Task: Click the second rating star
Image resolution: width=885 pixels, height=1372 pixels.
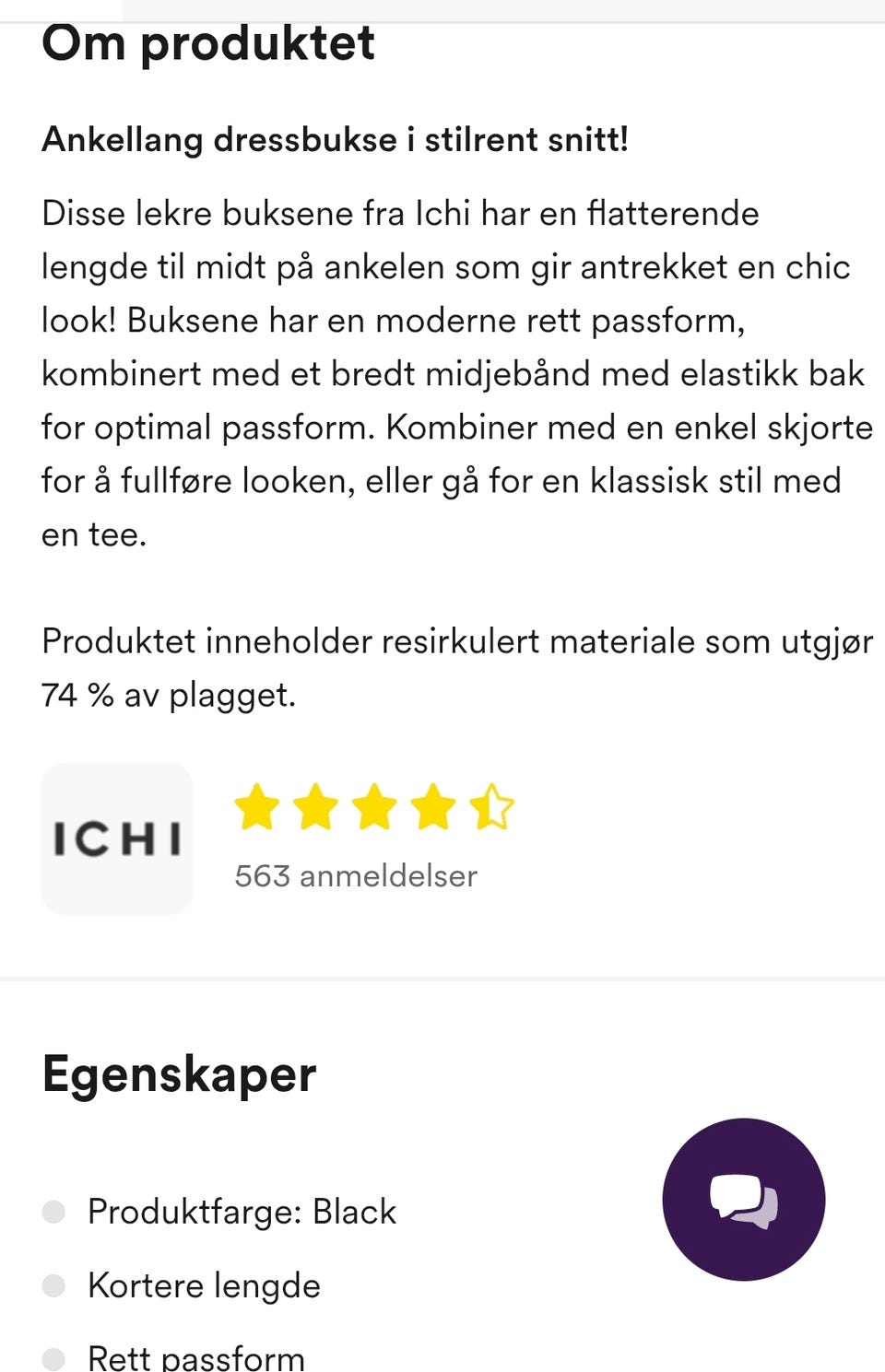Action: [x=316, y=808]
